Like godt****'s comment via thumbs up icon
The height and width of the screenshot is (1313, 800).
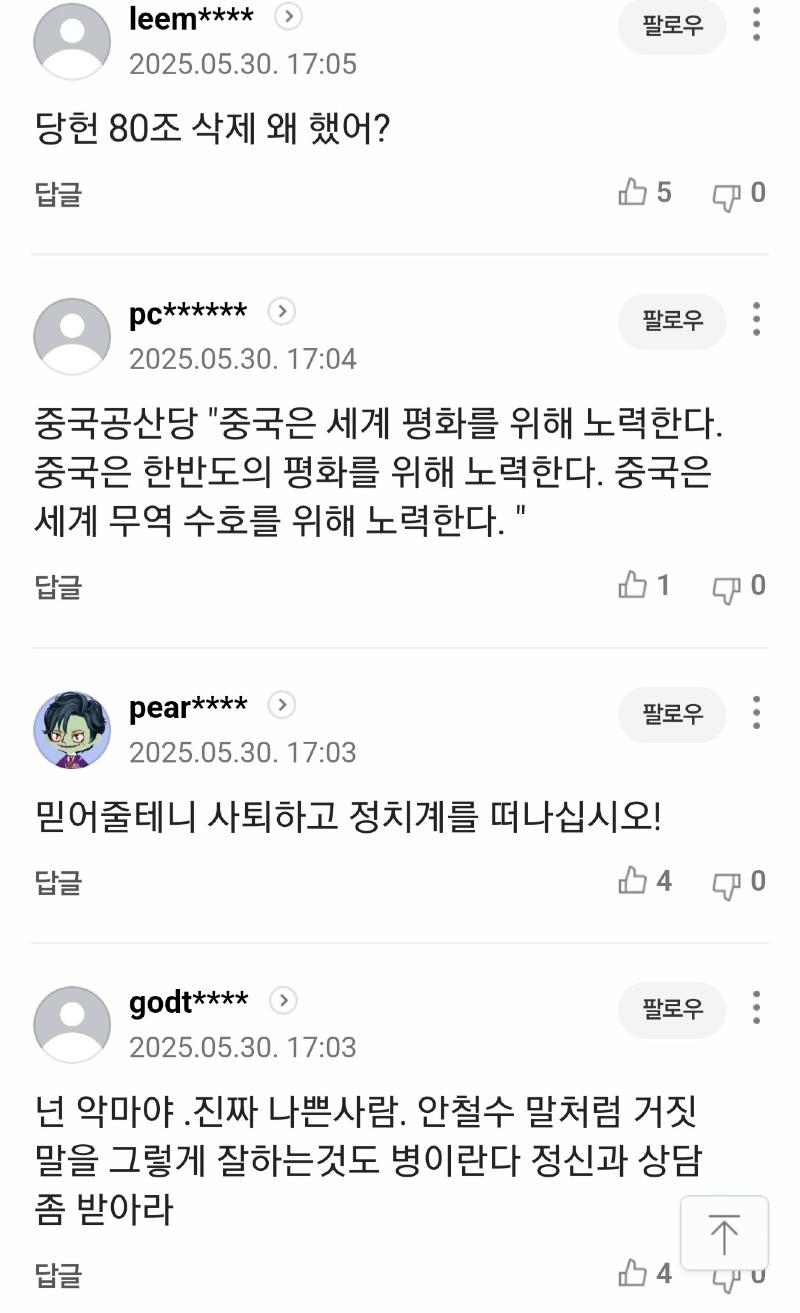(x=634, y=1273)
